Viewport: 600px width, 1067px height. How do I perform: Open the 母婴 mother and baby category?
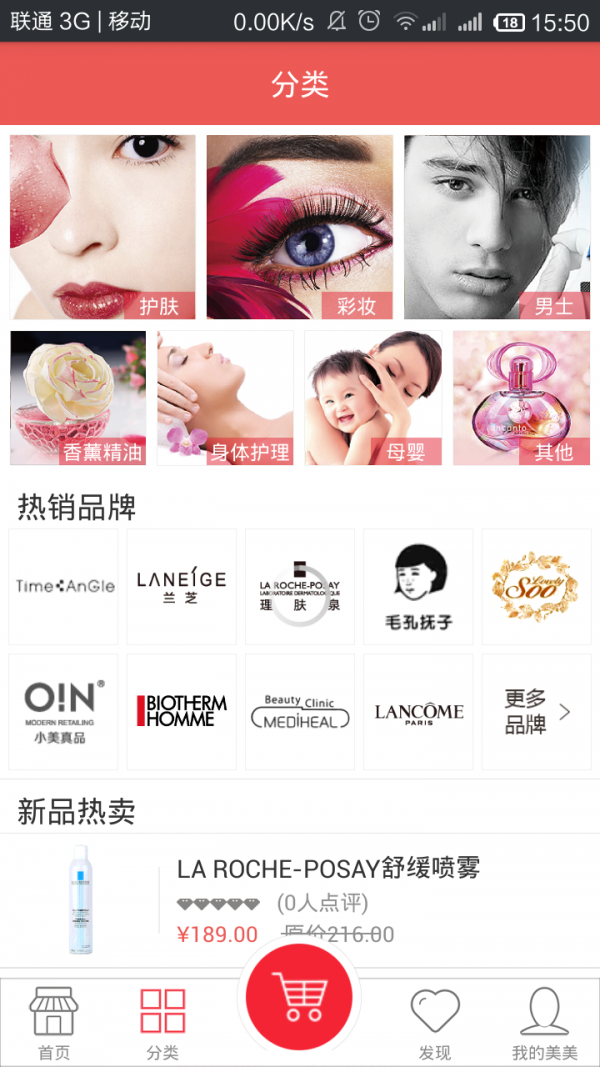pyautogui.click(x=373, y=398)
